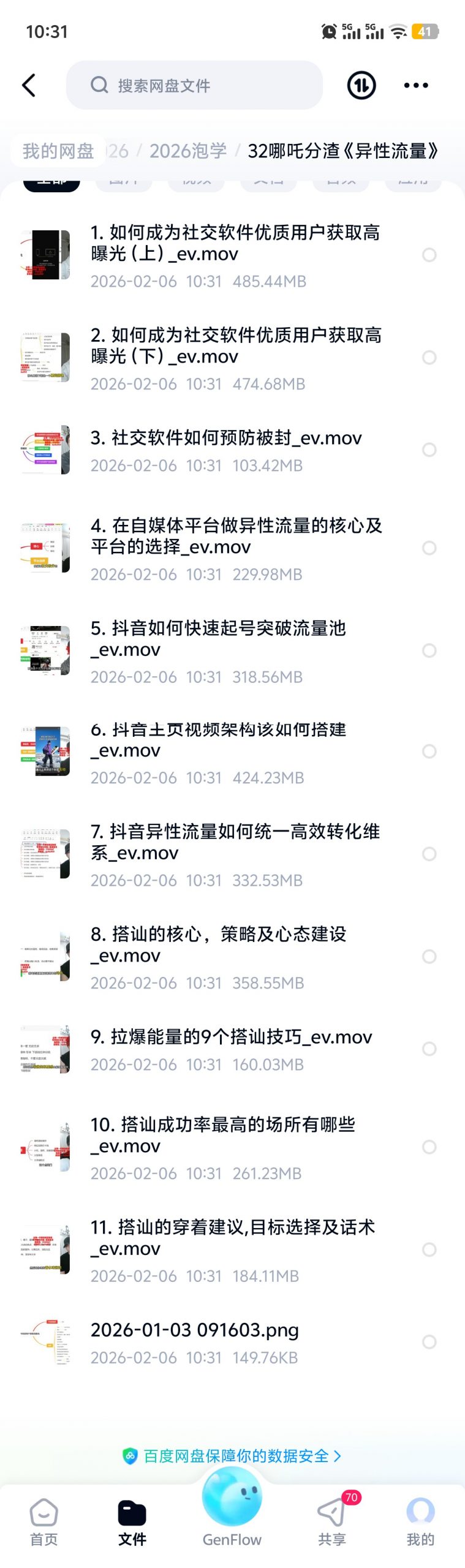
Task: Jump to 我的网盘 in the breadcrumb
Action: 58,151
